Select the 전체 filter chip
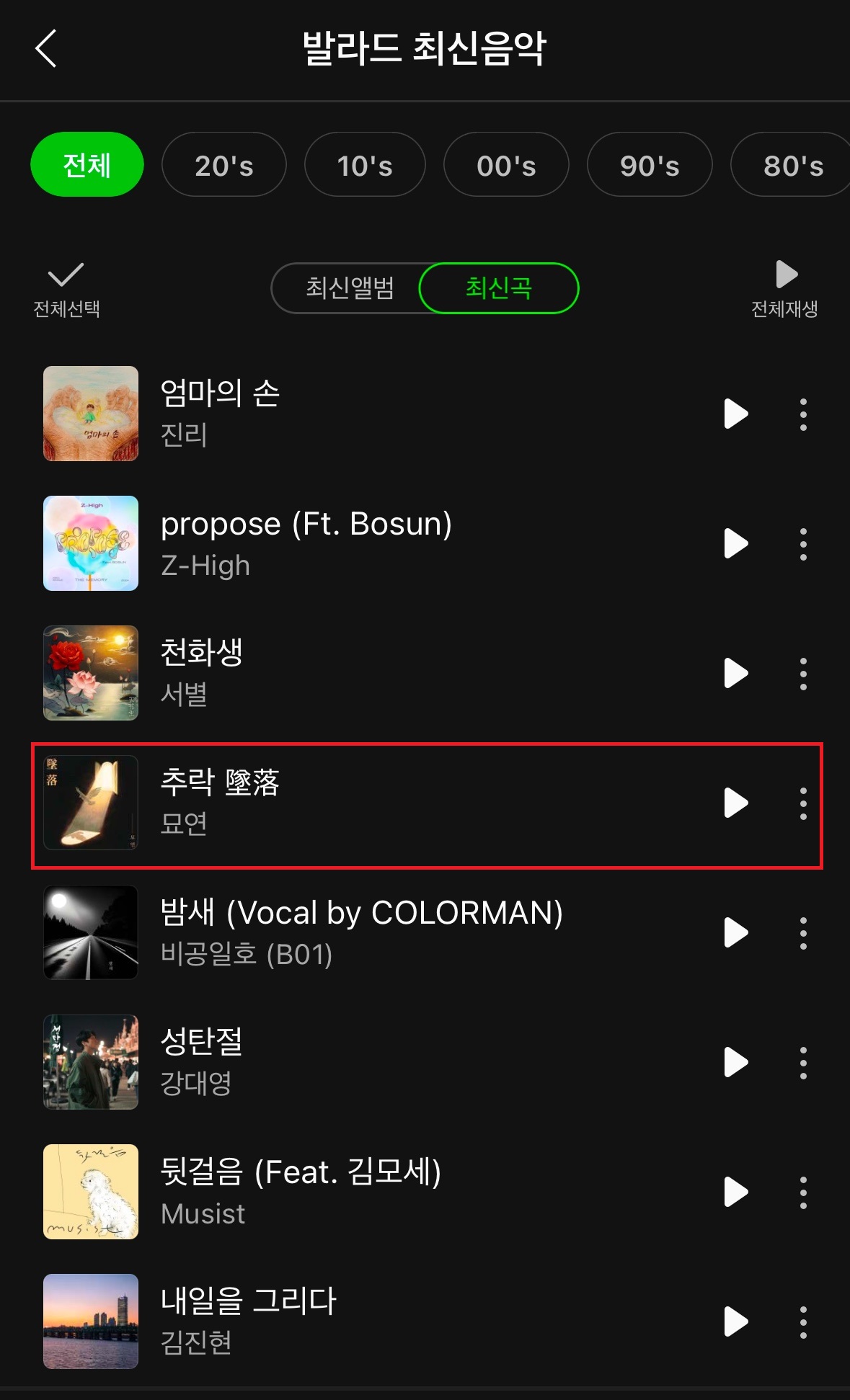The image size is (850, 1400). [x=87, y=165]
